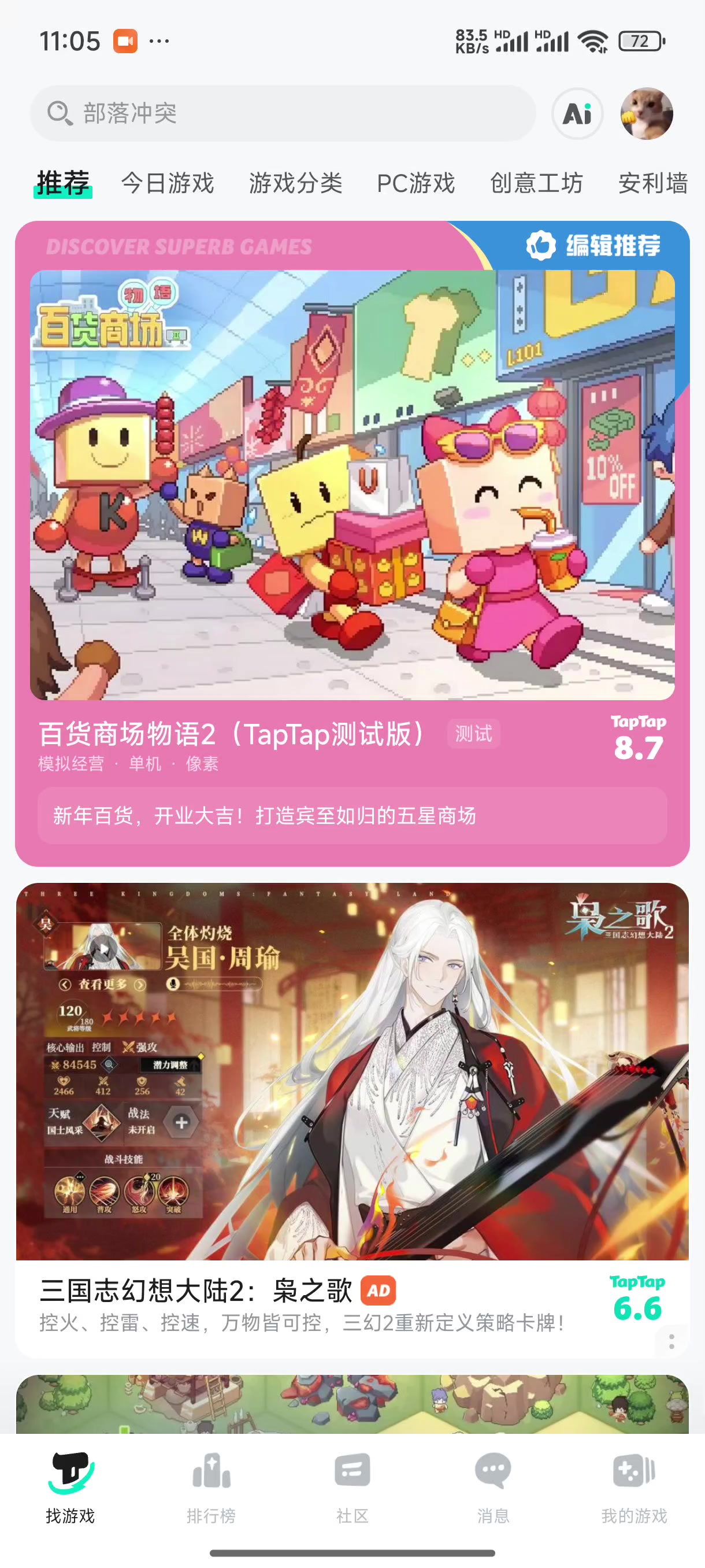
Task: Open the 百货商场物语2 game card
Action: coord(352,543)
